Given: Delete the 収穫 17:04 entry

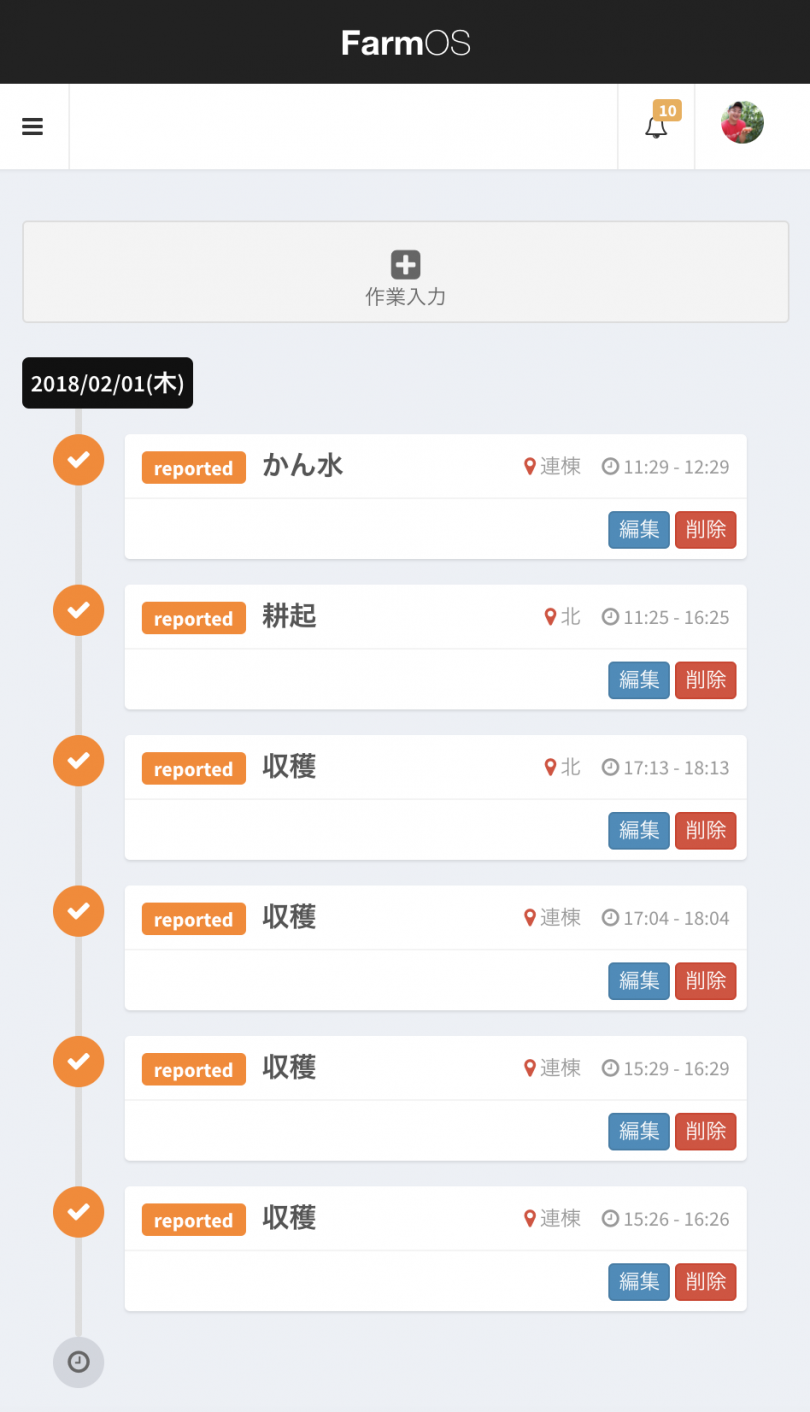Looking at the screenshot, I should pos(706,981).
